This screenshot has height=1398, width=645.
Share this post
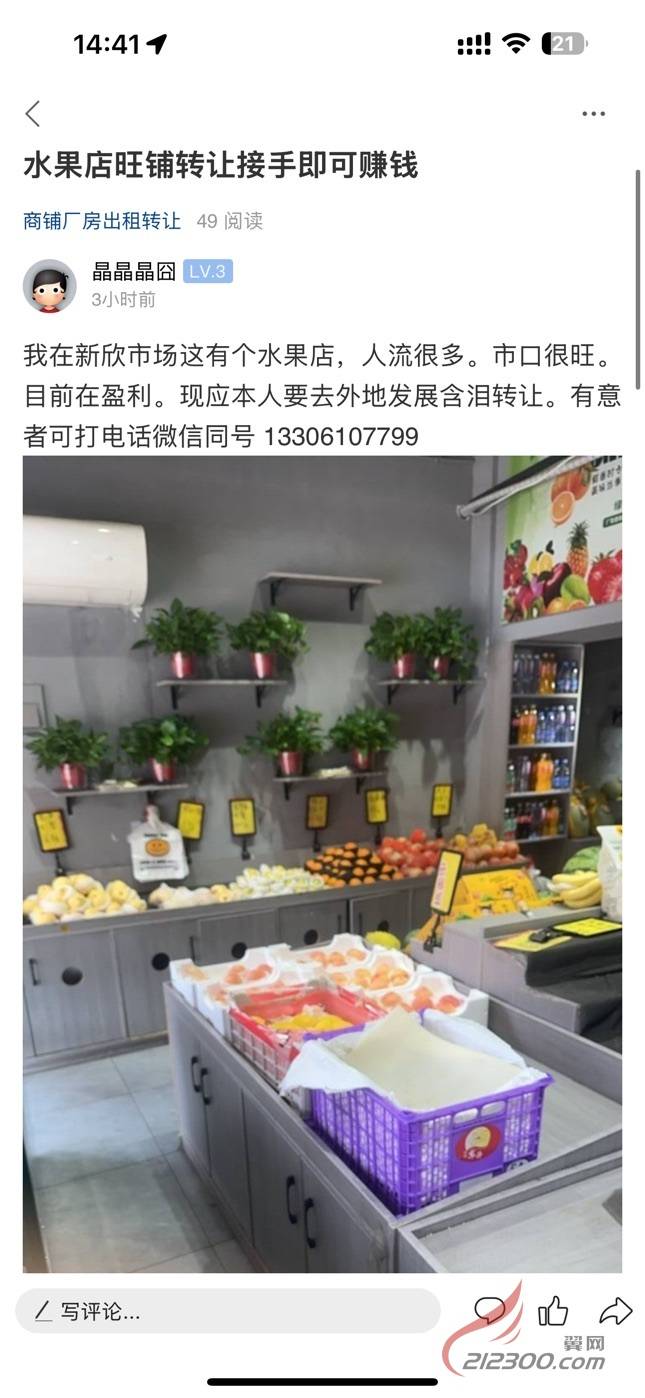(x=615, y=1311)
